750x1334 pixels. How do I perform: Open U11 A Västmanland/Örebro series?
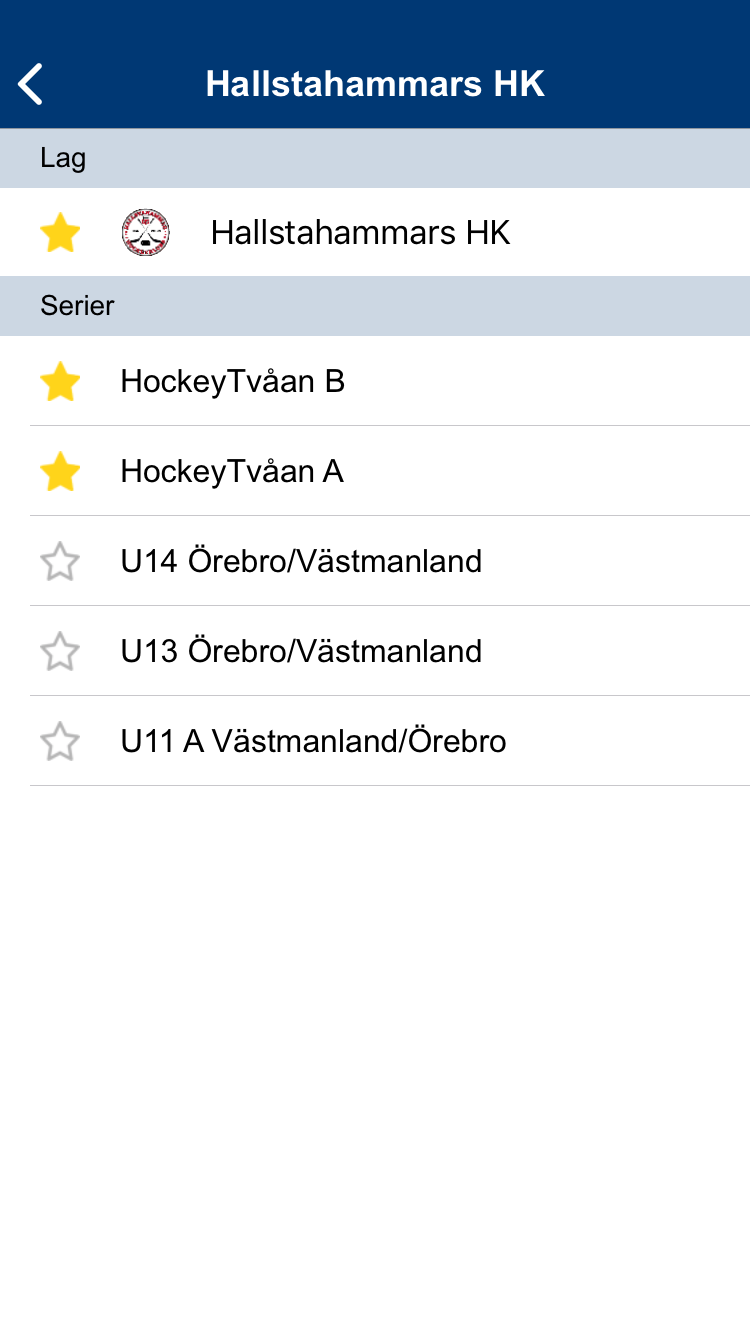point(375,741)
